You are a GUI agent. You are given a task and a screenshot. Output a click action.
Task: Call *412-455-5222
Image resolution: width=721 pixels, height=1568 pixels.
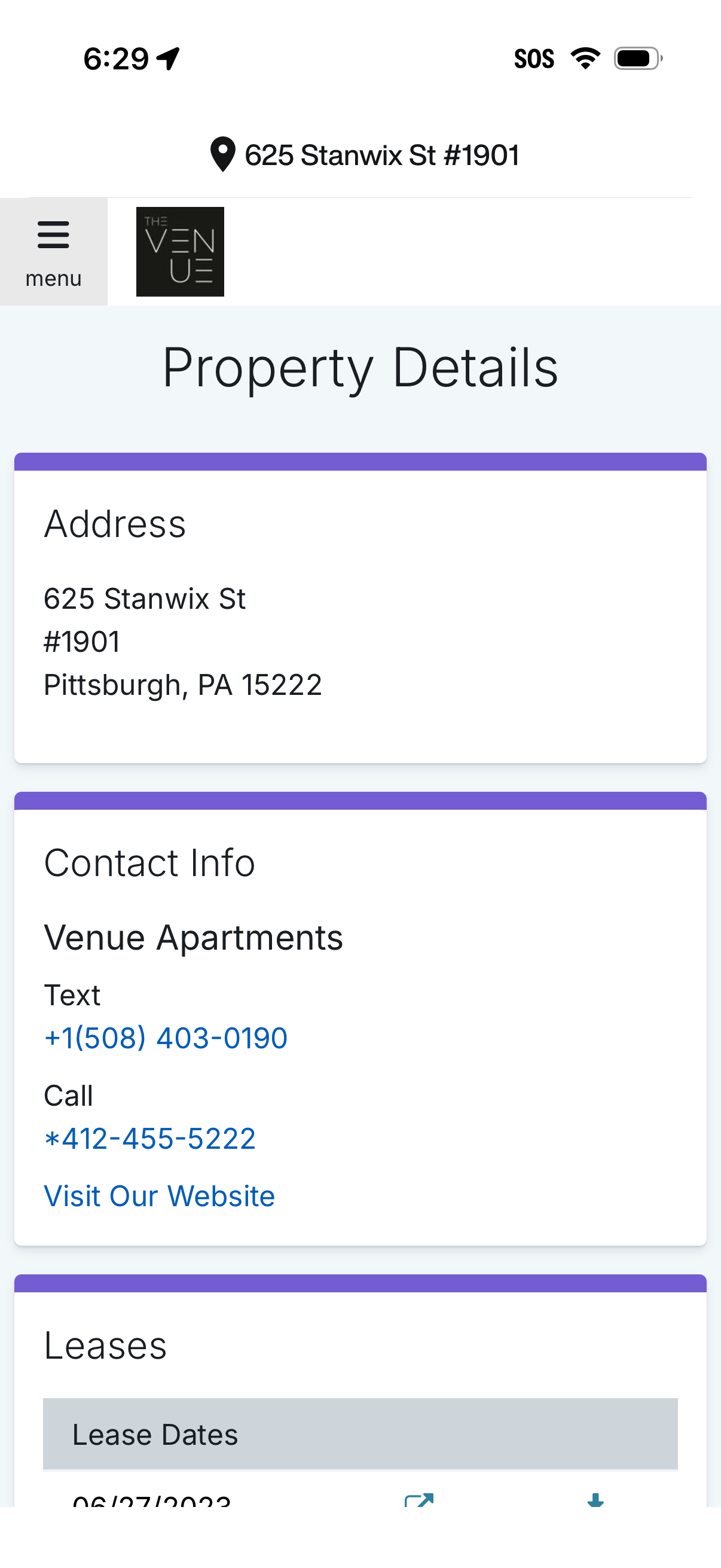(x=149, y=1138)
